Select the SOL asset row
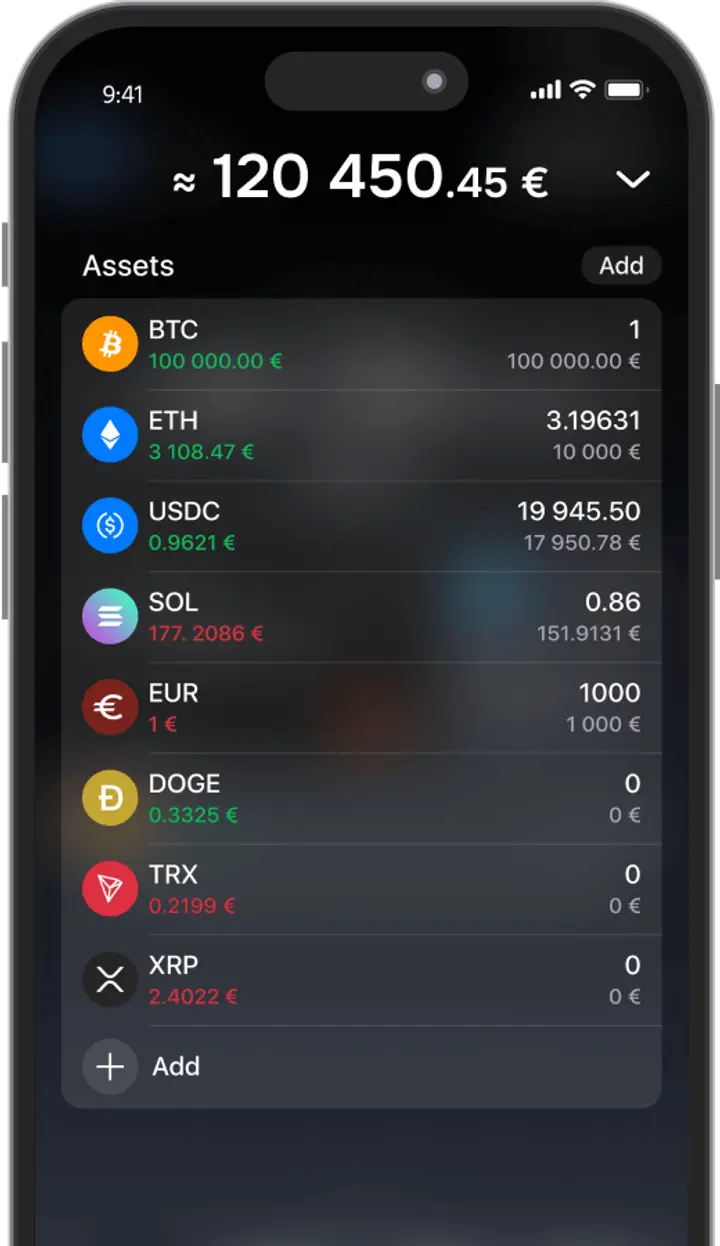This screenshot has width=720, height=1246. (361, 617)
